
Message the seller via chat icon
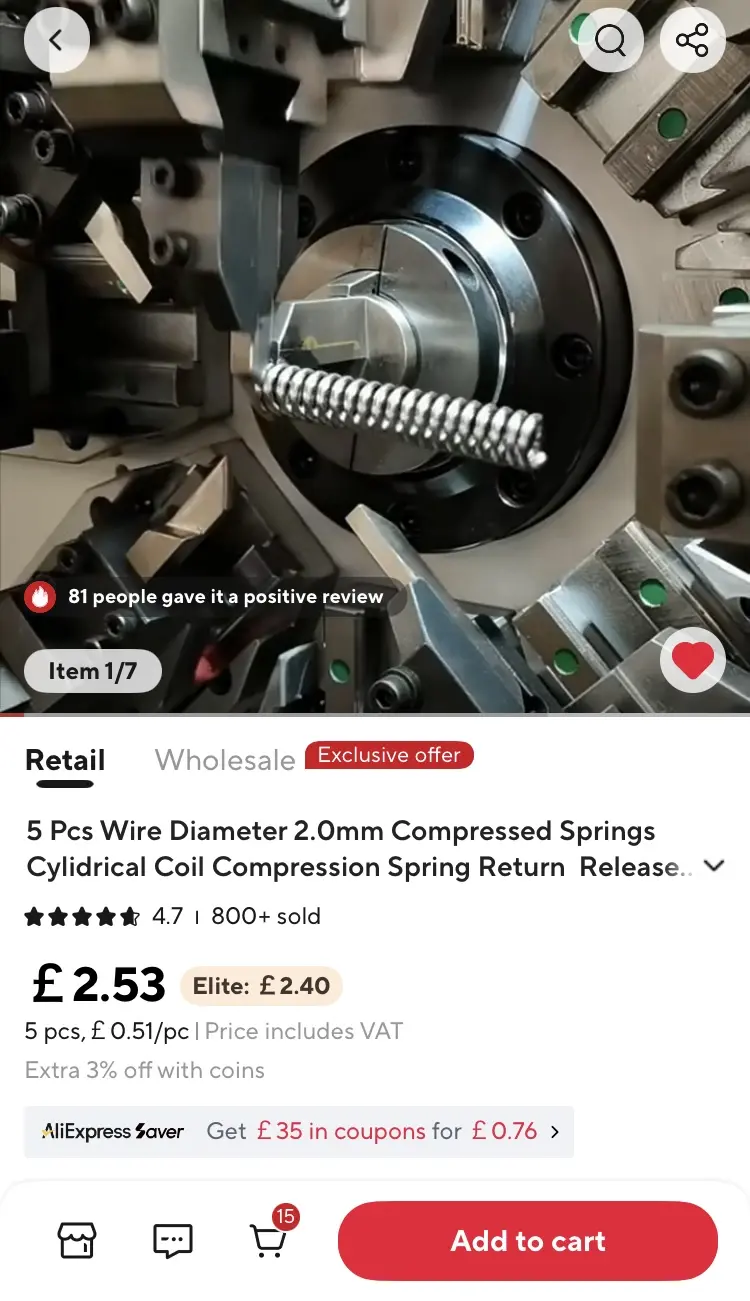tap(173, 1241)
